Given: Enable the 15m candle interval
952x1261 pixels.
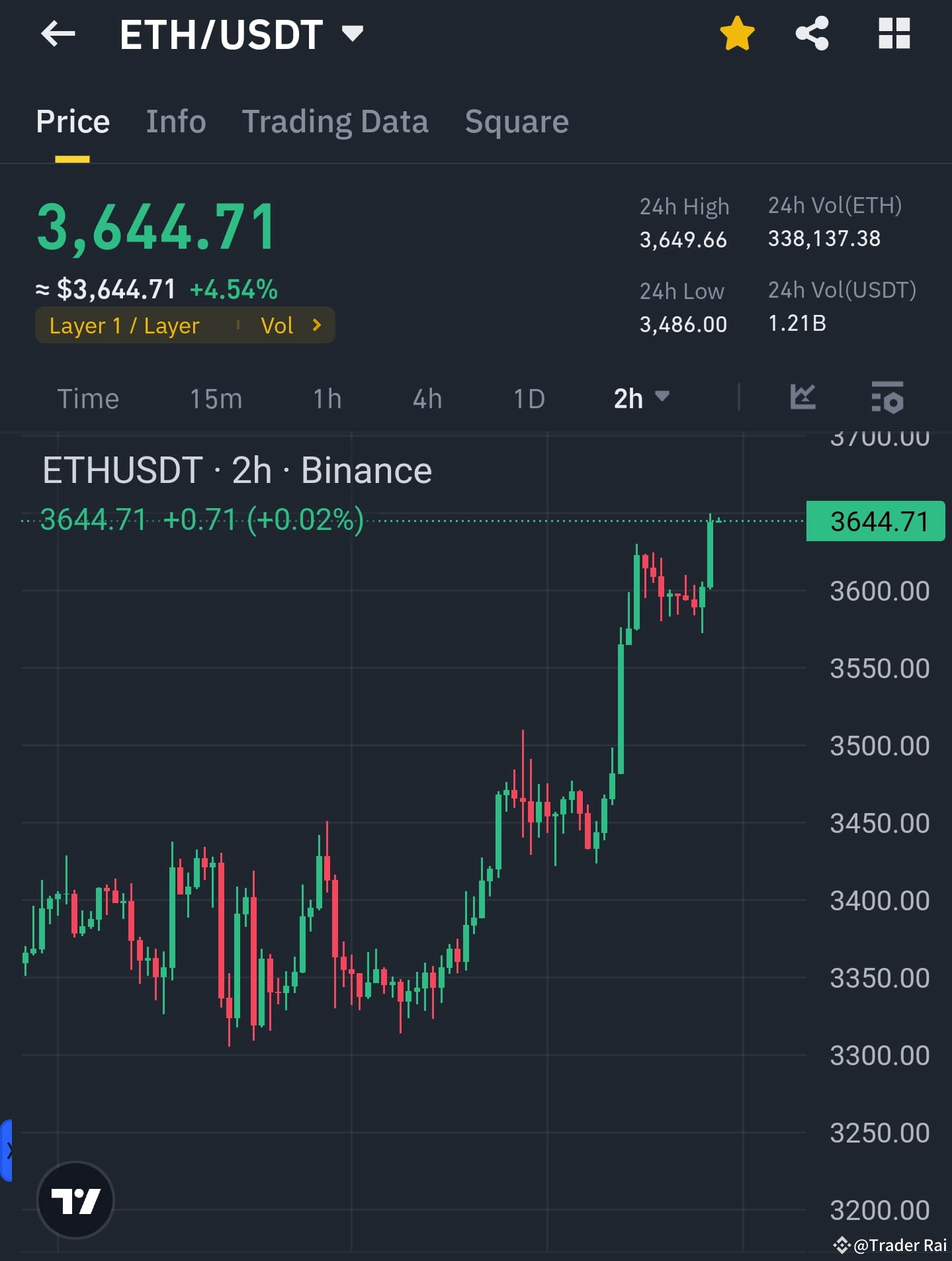Looking at the screenshot, I should (215, 398).
